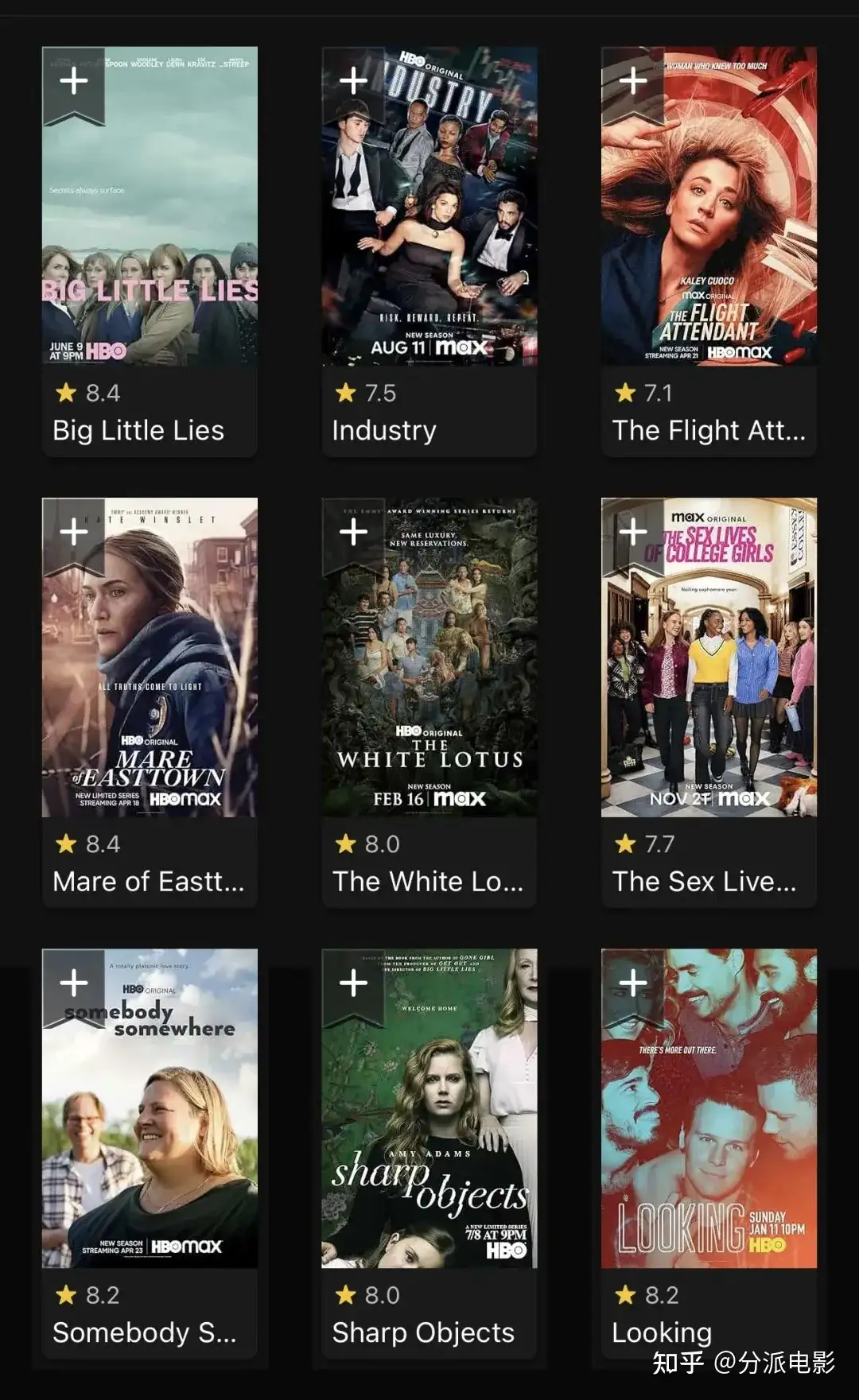The height and width of the screenshot is (1400, 859).
Task: Add The Flight Attendant to watchlist
Action: 633,81
